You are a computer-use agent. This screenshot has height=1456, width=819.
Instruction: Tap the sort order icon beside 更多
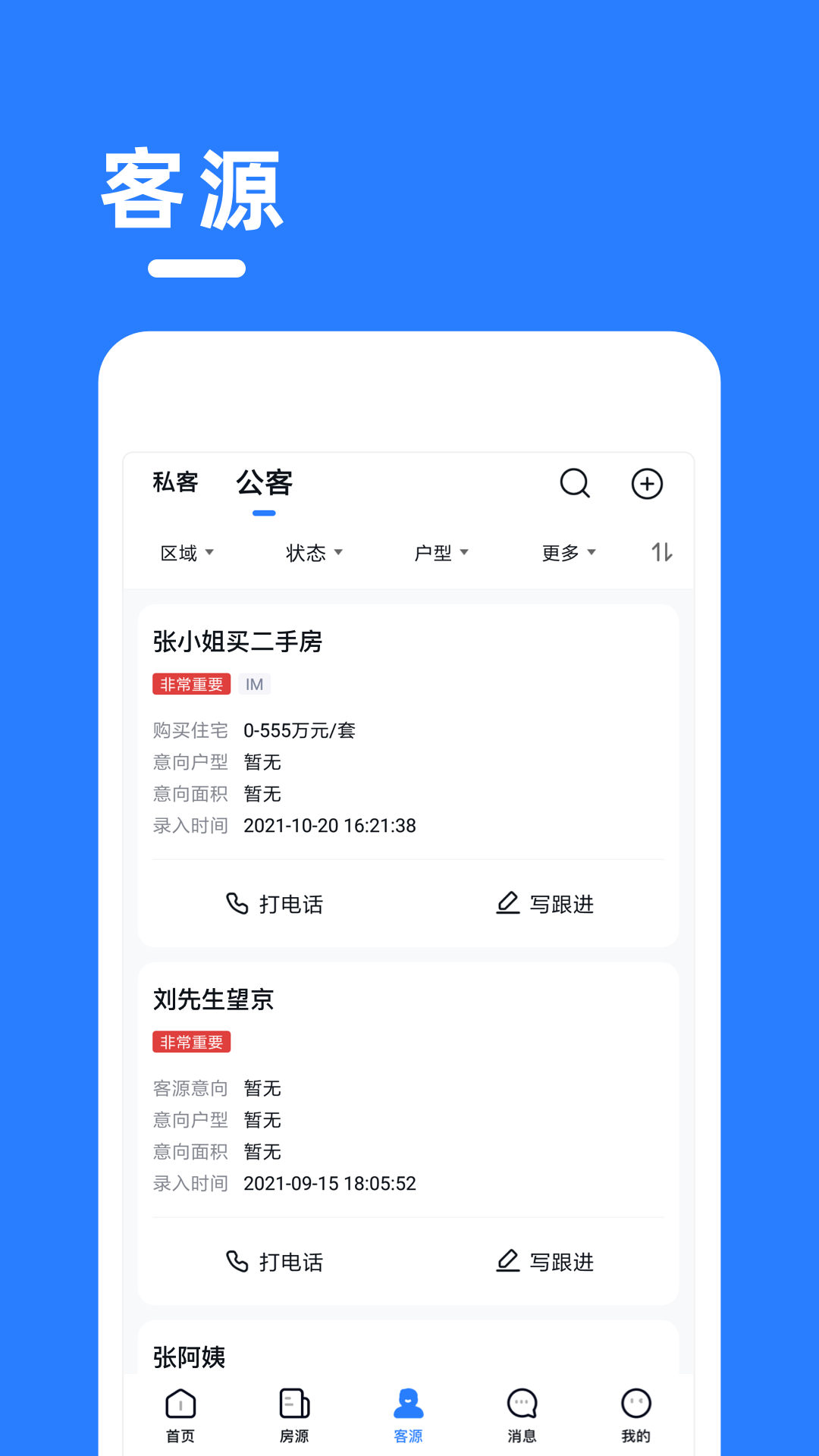pos(662,553)
